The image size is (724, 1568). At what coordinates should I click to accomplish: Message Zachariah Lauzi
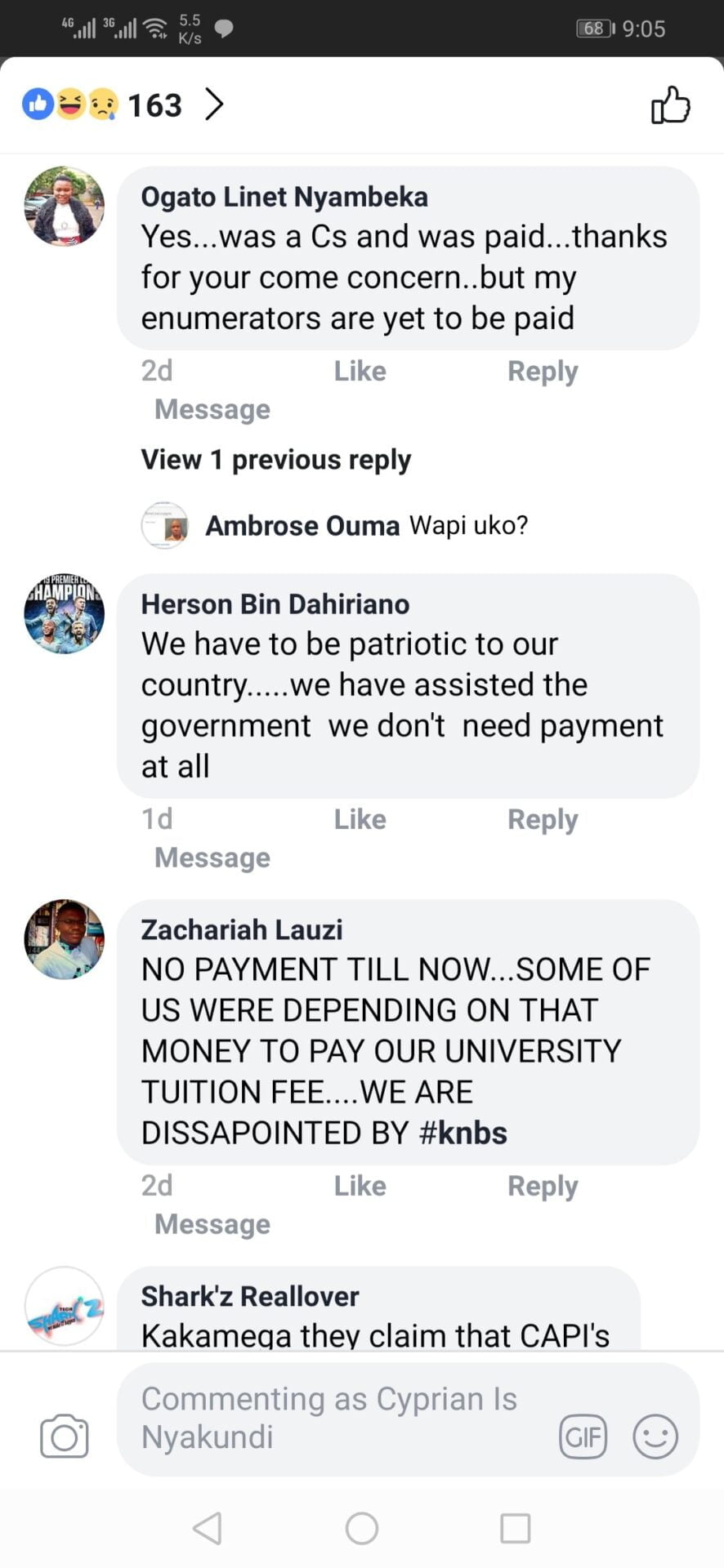tap(212, 1224)
